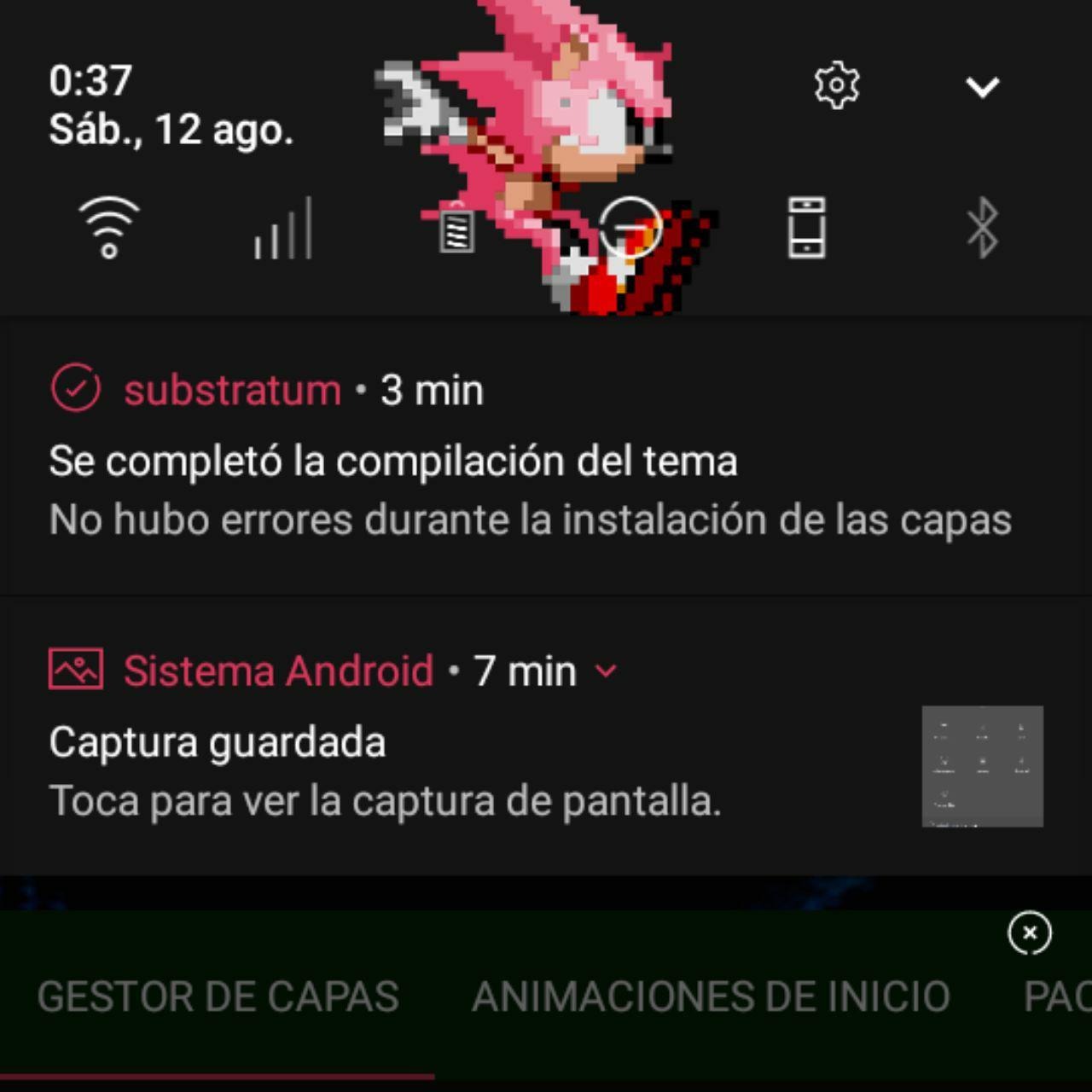The image size is (1092, 1092).
Task: Open settings with the gear icon
Action: [836, 85]
